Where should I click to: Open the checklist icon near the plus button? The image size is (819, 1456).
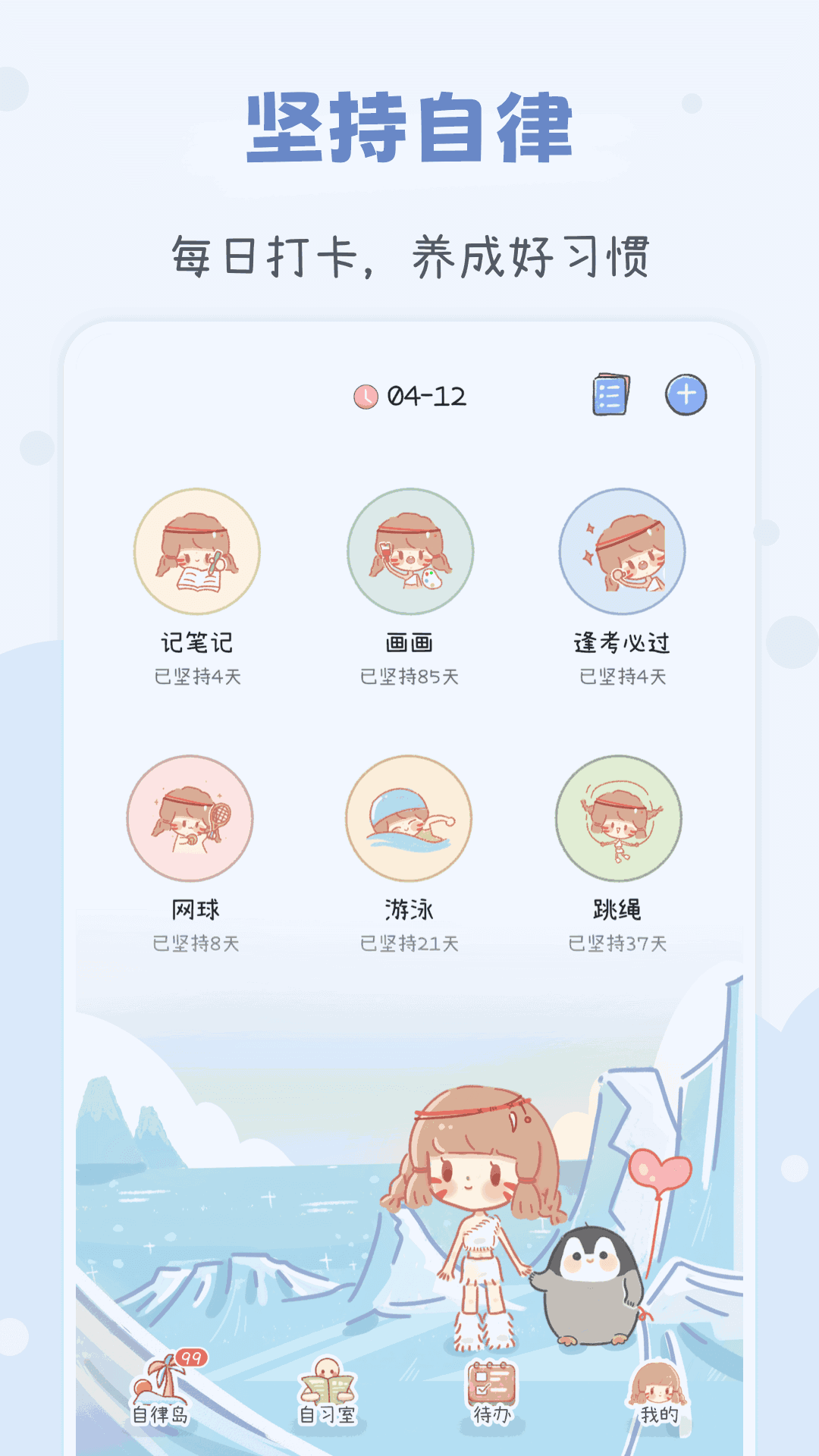[x=611, y=395]
